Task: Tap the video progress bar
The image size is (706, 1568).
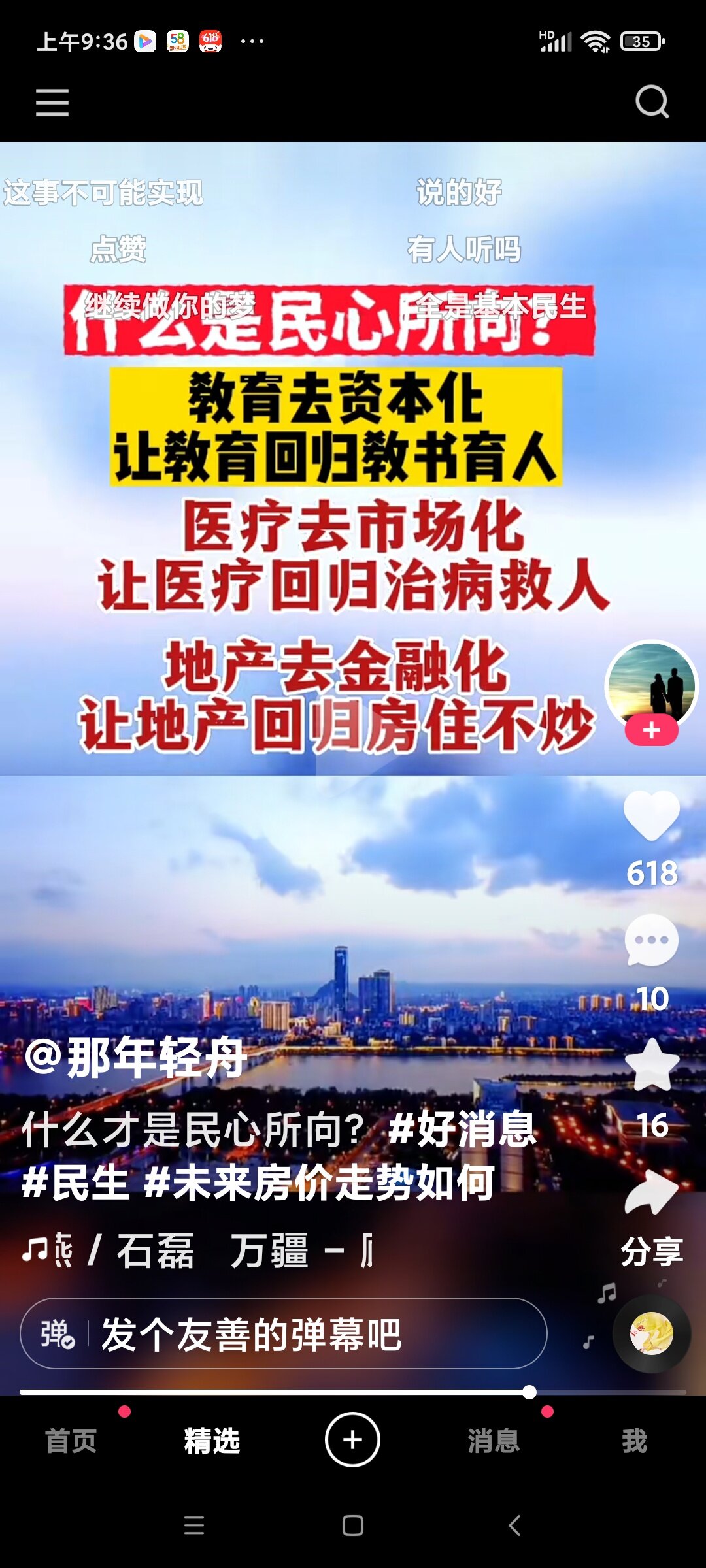Action: pos(353,1392)
